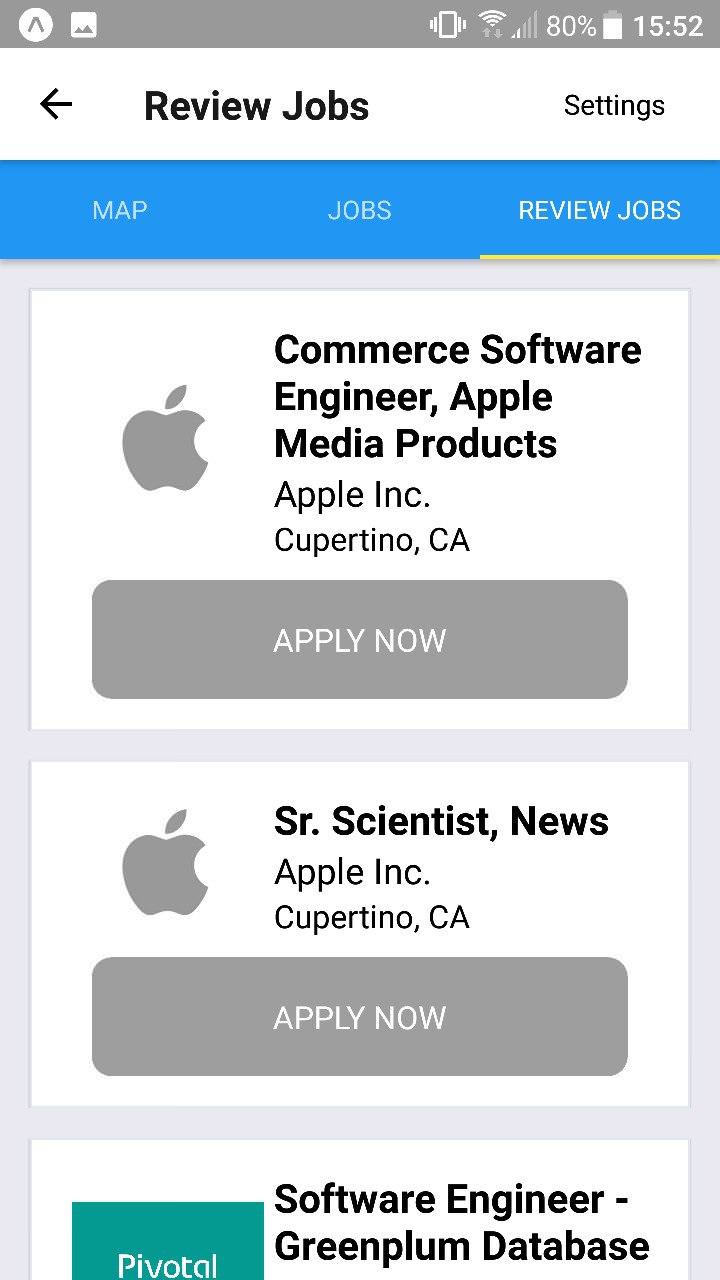Open the Software Engineer - Greenplum Database card
720x1280 pixels.
point(461,1223)
